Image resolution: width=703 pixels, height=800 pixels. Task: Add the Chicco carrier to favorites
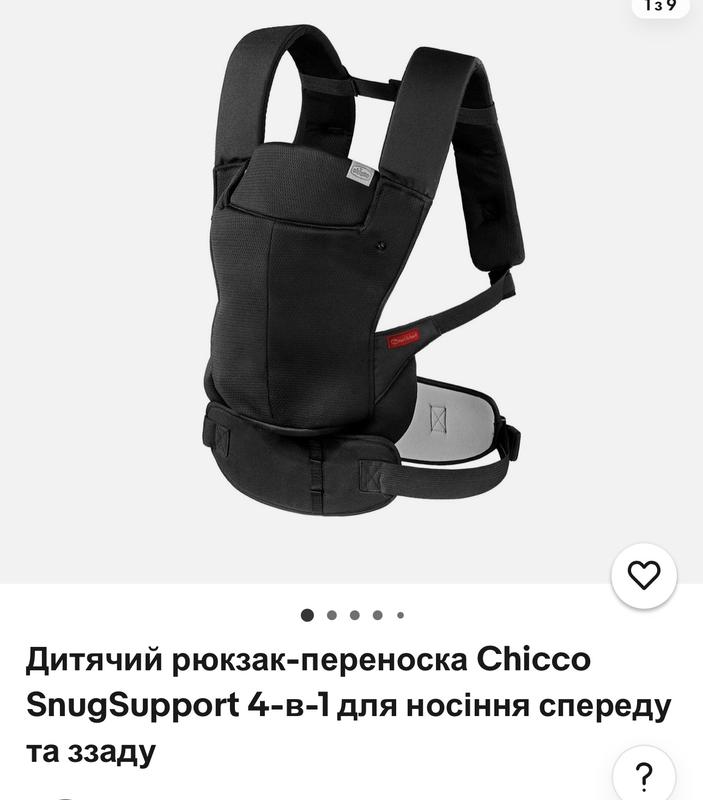point(644,575)
